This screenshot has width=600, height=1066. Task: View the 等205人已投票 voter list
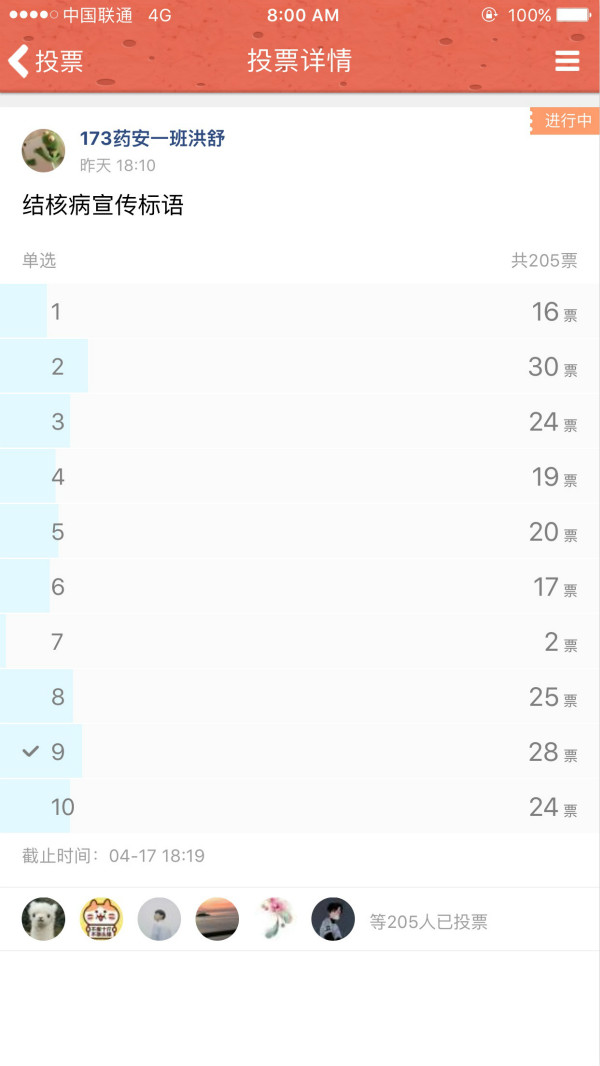click(x=428, y=921)
